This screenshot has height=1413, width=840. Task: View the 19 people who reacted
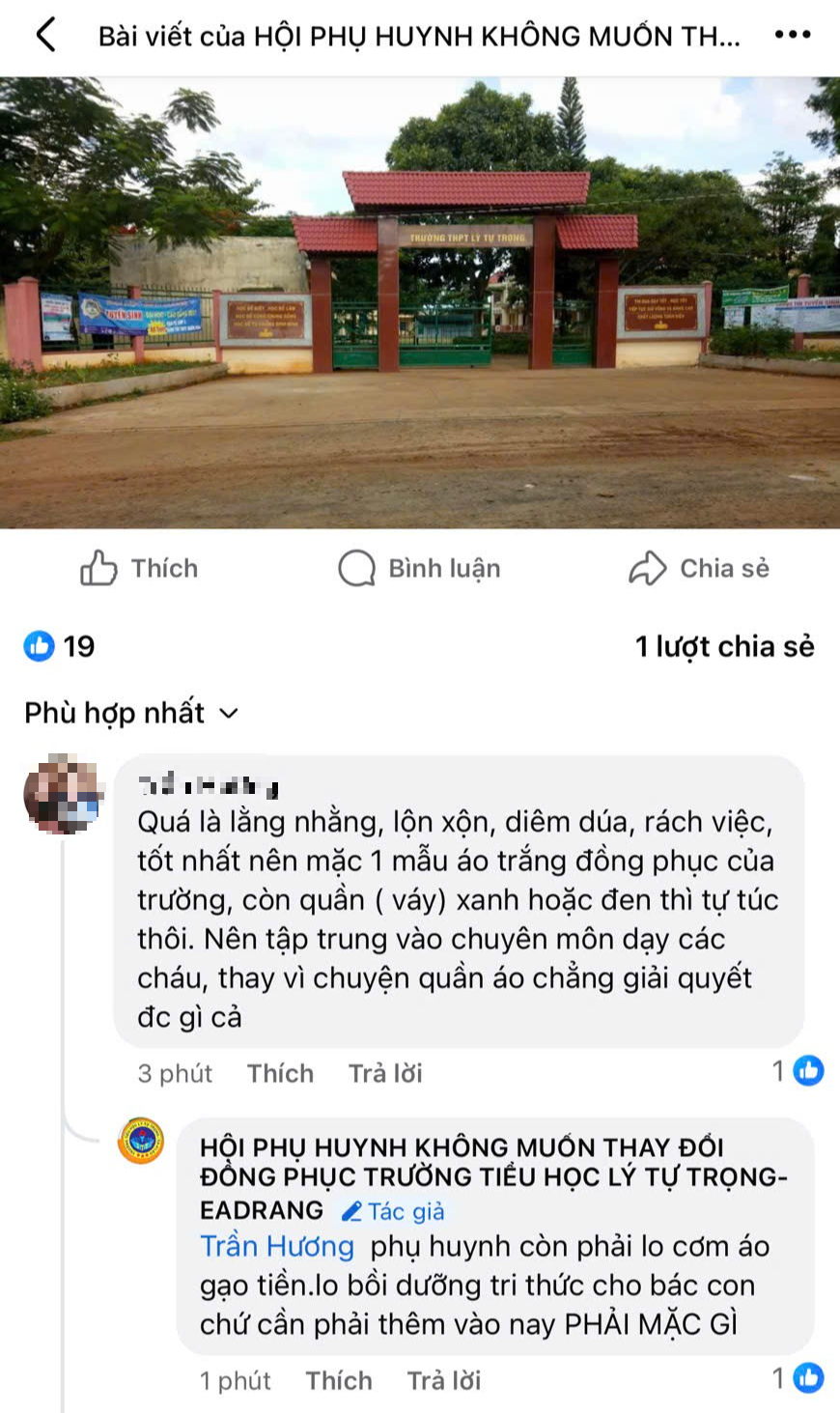(x=60, y=646)
